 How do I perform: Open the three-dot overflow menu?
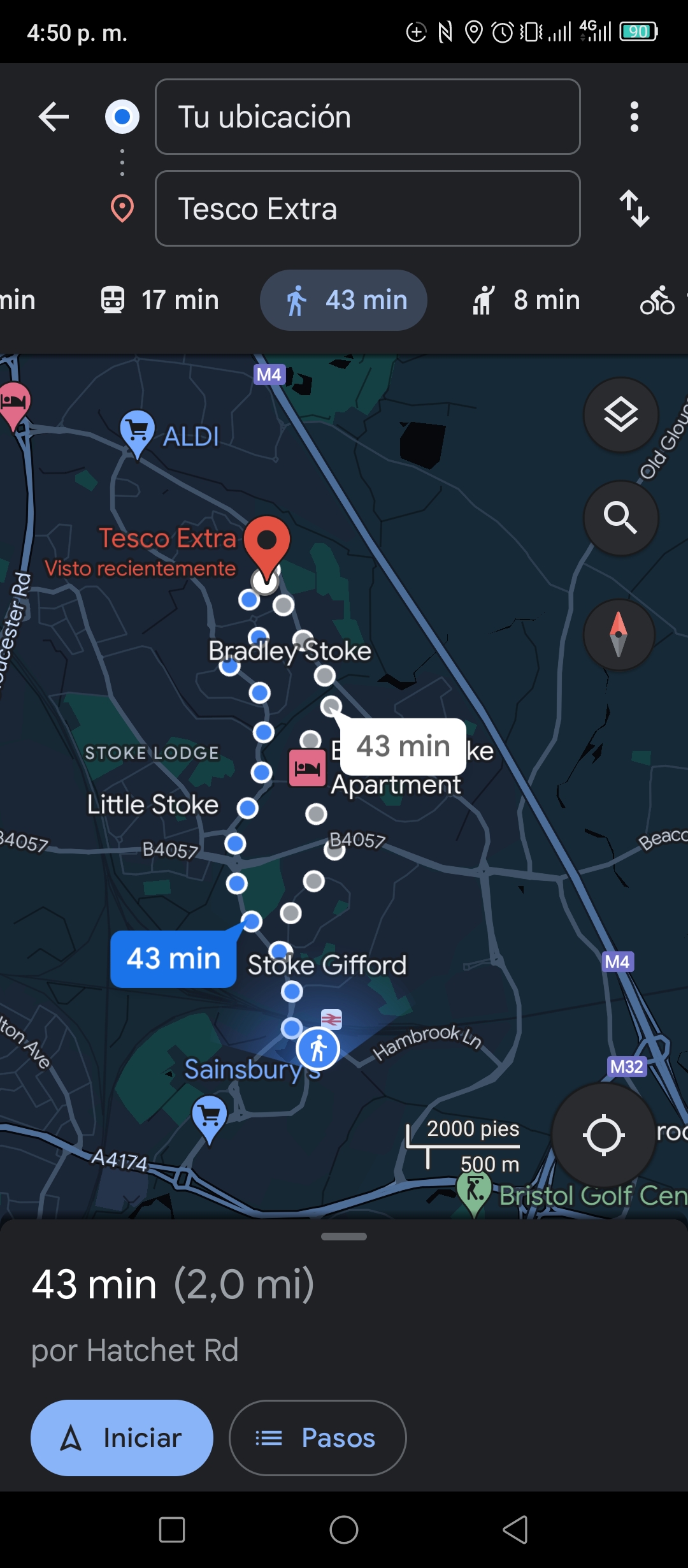[x=634, y=117]
